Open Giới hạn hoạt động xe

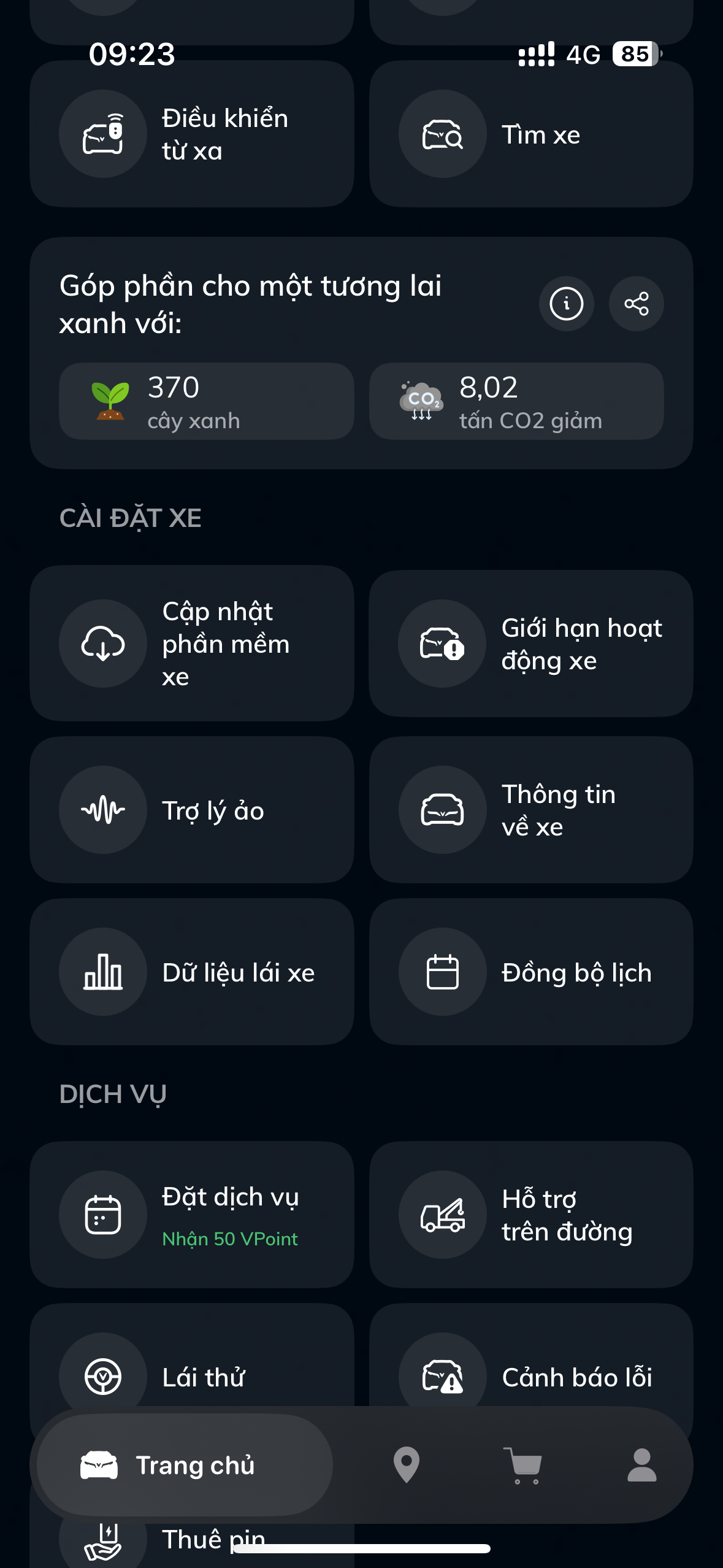(531, 644)
